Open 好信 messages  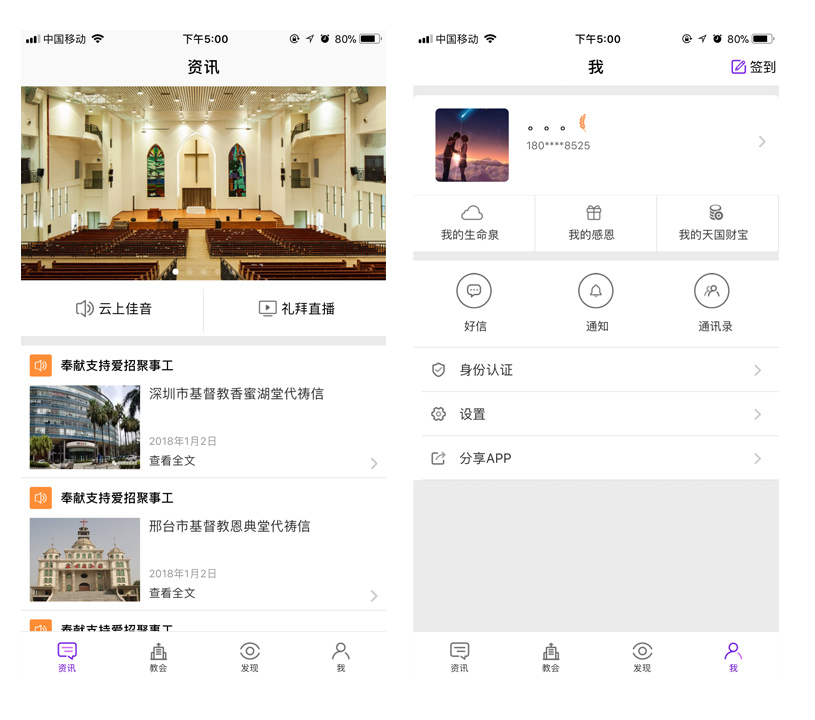(475, 302)
